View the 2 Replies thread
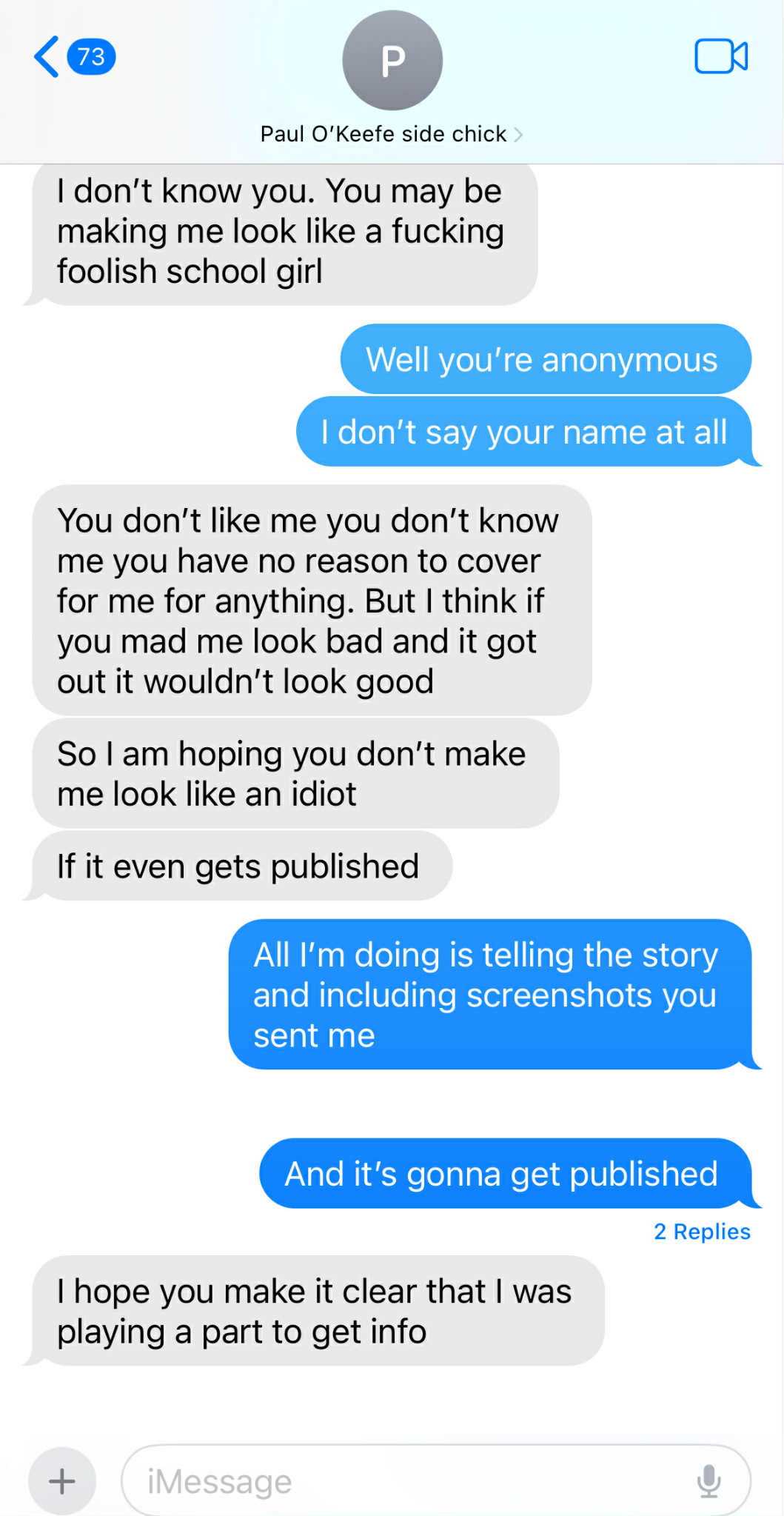The width and height of the screenshot is (784, 1516). coord(701,1232)
